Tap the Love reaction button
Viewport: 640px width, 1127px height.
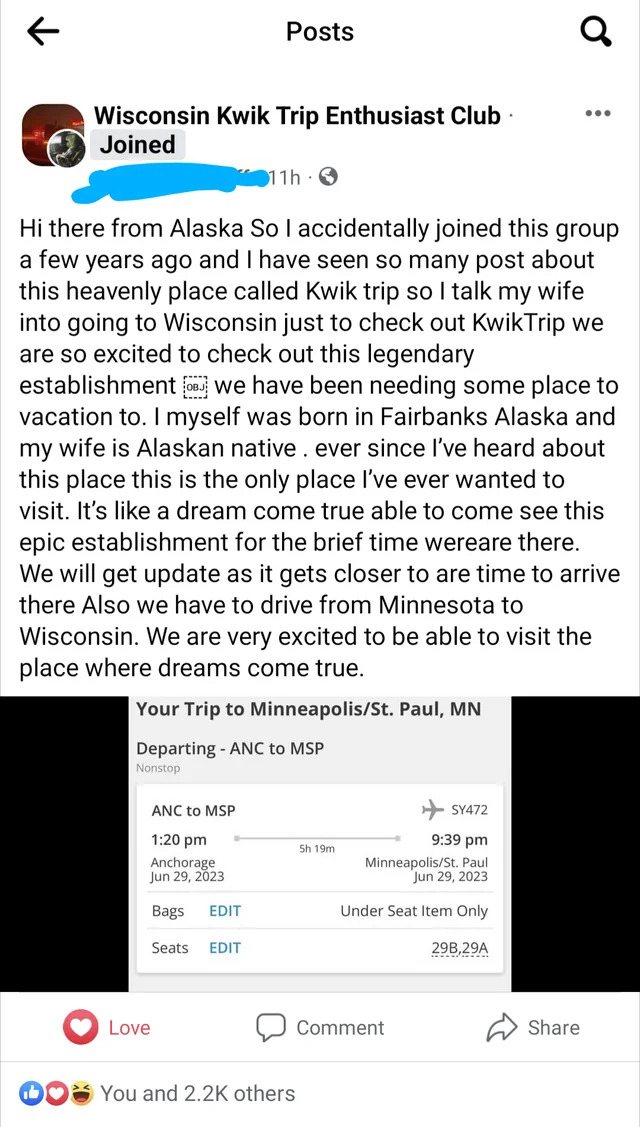107,1027
